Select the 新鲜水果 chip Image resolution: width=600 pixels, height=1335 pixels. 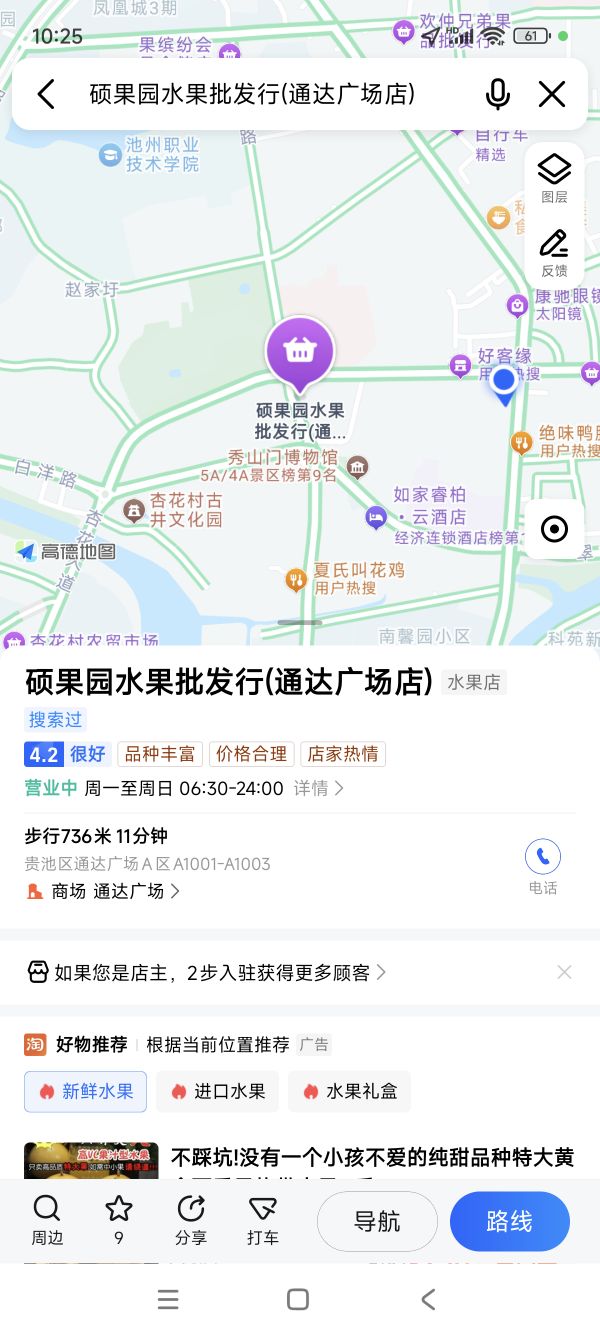[x=86, y=1091]
